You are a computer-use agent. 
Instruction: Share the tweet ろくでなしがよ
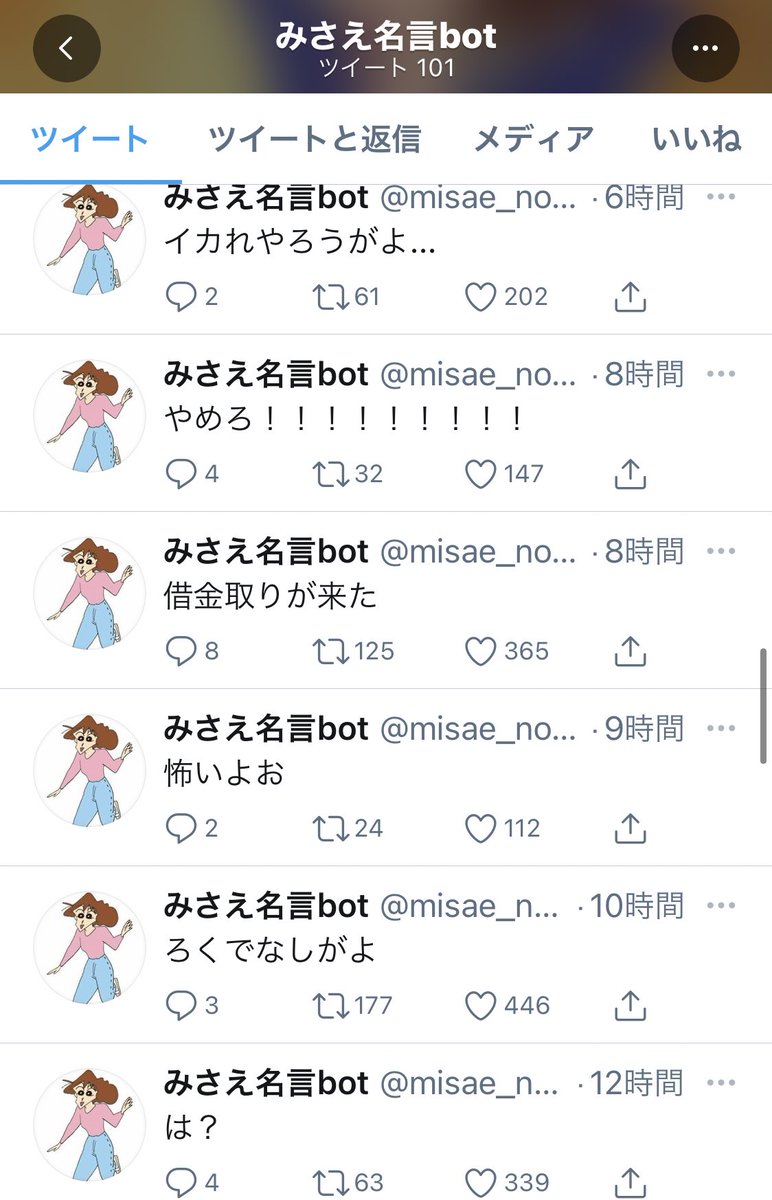629,1006
